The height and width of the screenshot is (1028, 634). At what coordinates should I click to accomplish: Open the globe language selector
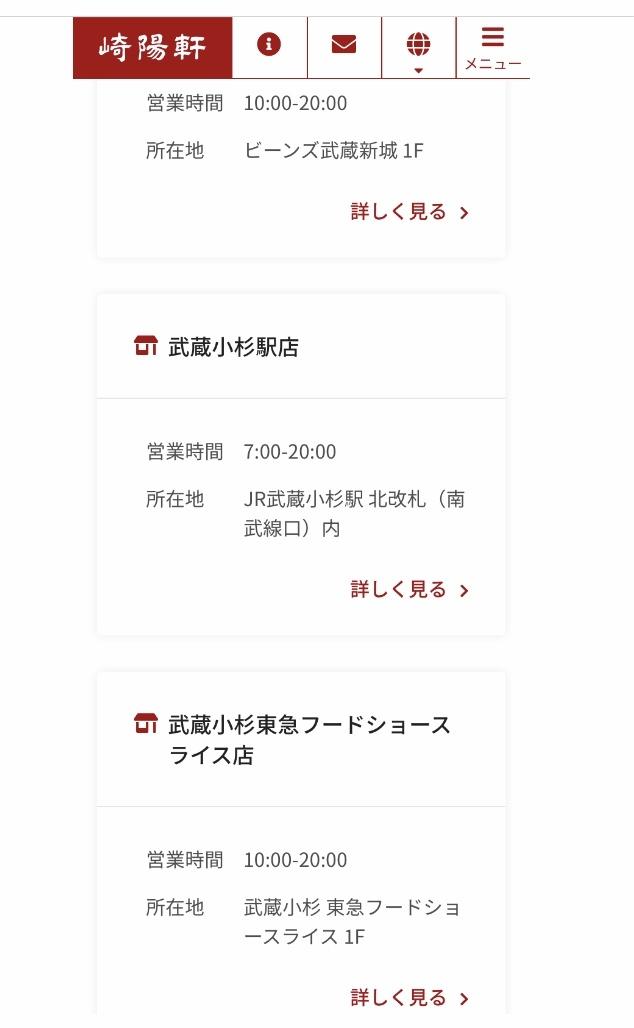pos(418,48)
